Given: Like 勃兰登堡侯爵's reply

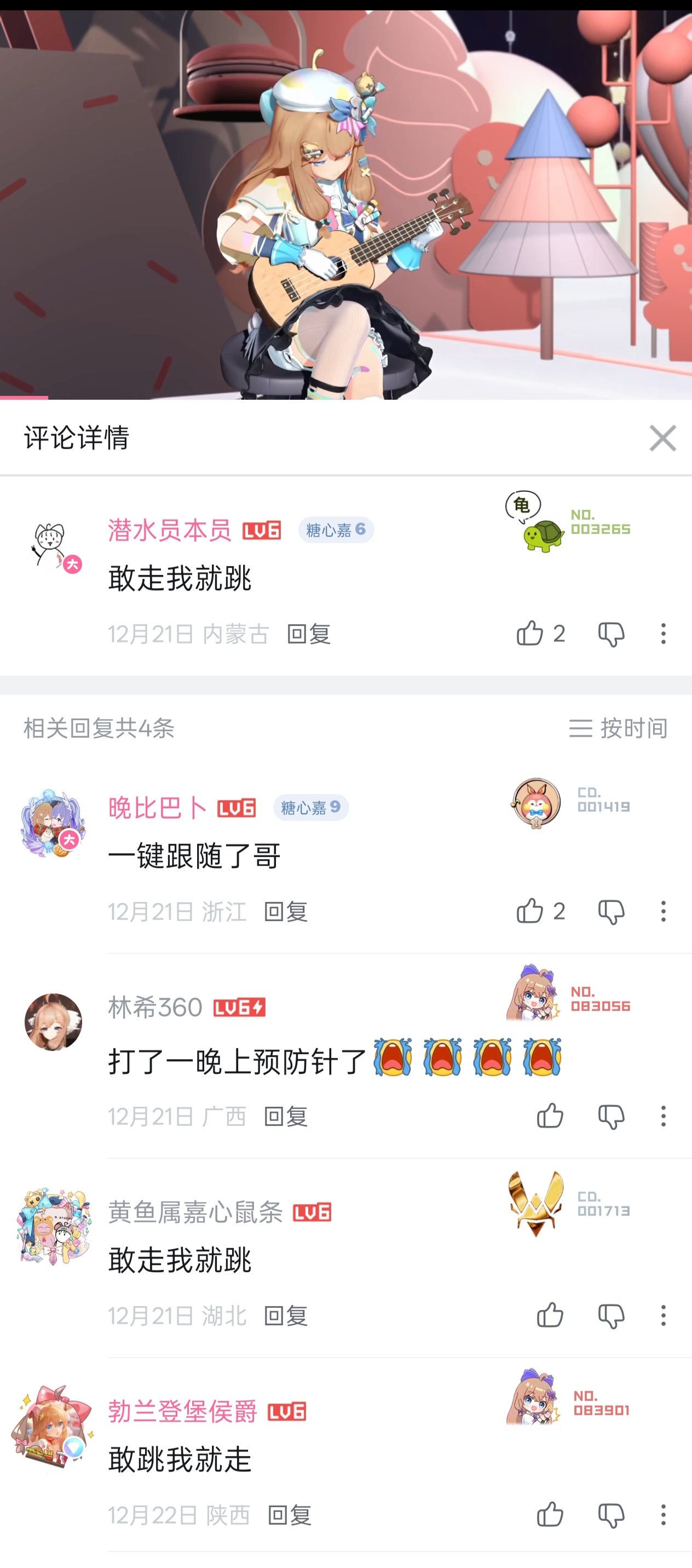Looking at the screenshot, I should (x=550, y=1514).
